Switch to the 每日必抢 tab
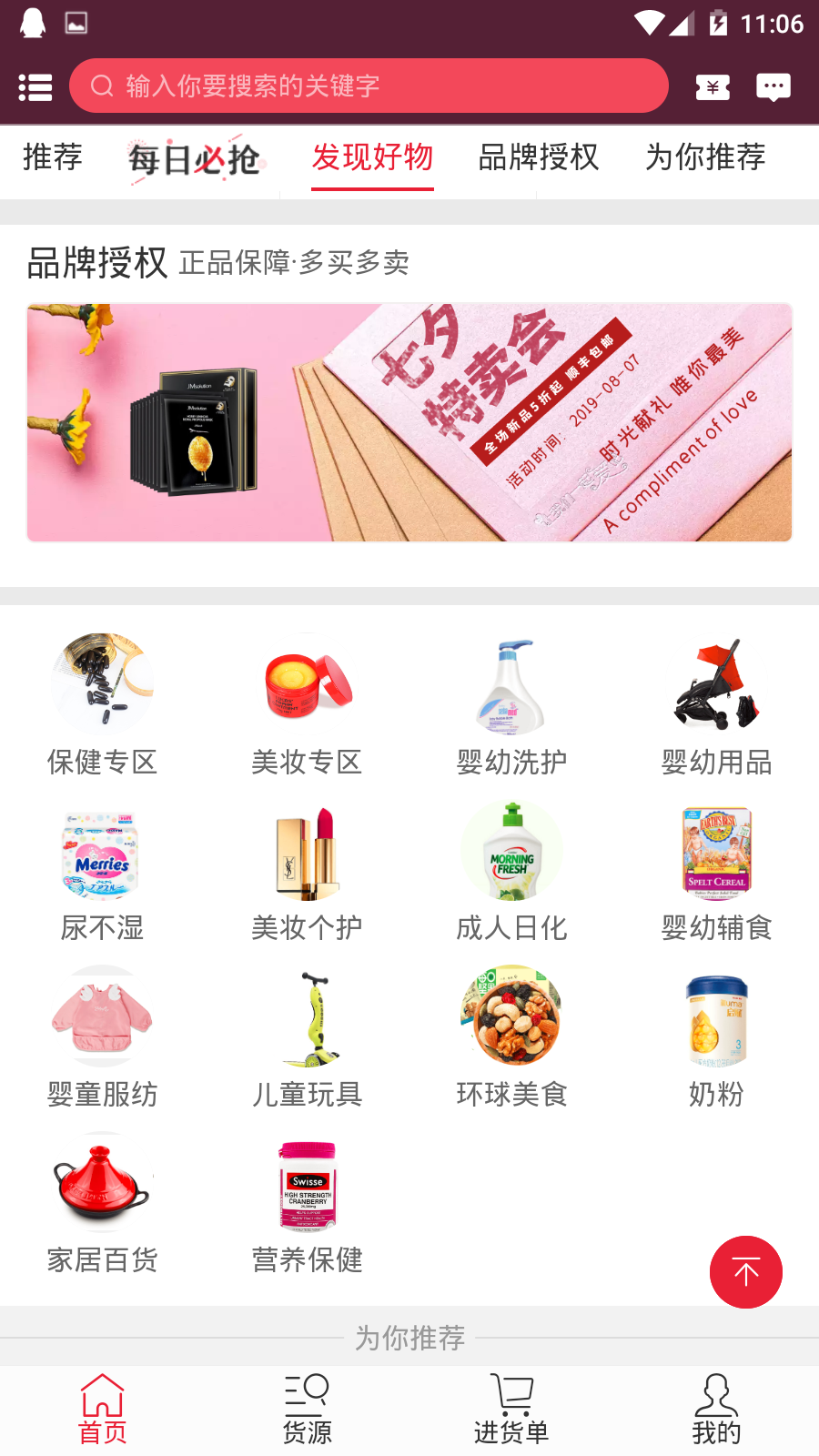The image size is (819, 1456). click(195, 160)
